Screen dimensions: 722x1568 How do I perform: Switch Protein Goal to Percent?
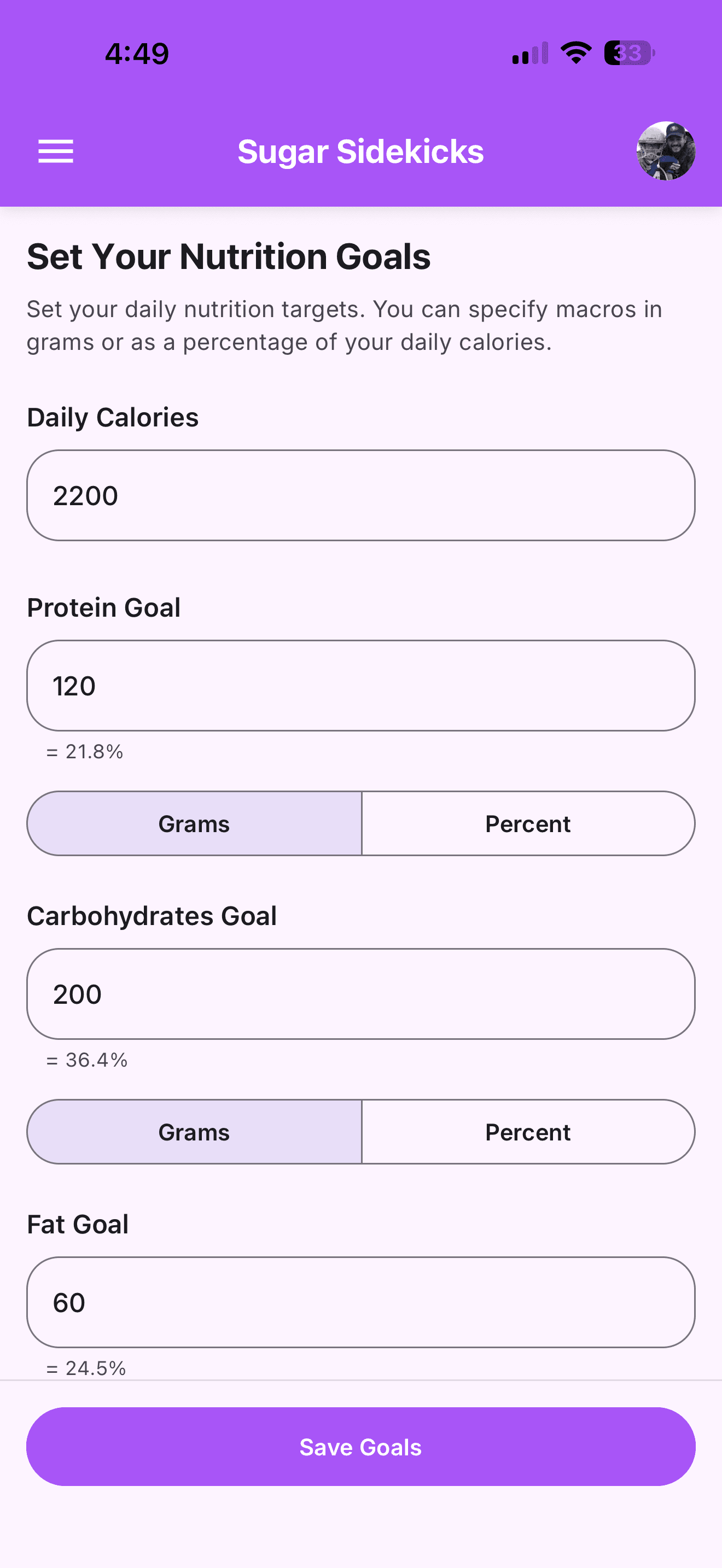pos(527,823)
